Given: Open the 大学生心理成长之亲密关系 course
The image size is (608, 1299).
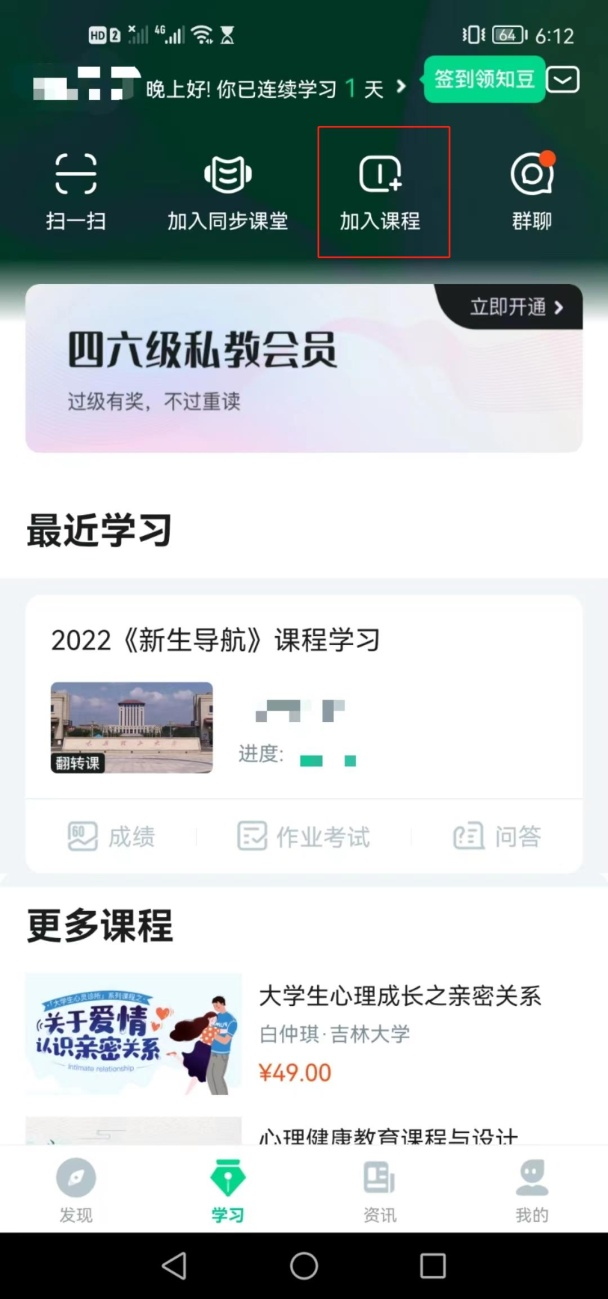Looking at the screenshot, I should pos(400,996).
